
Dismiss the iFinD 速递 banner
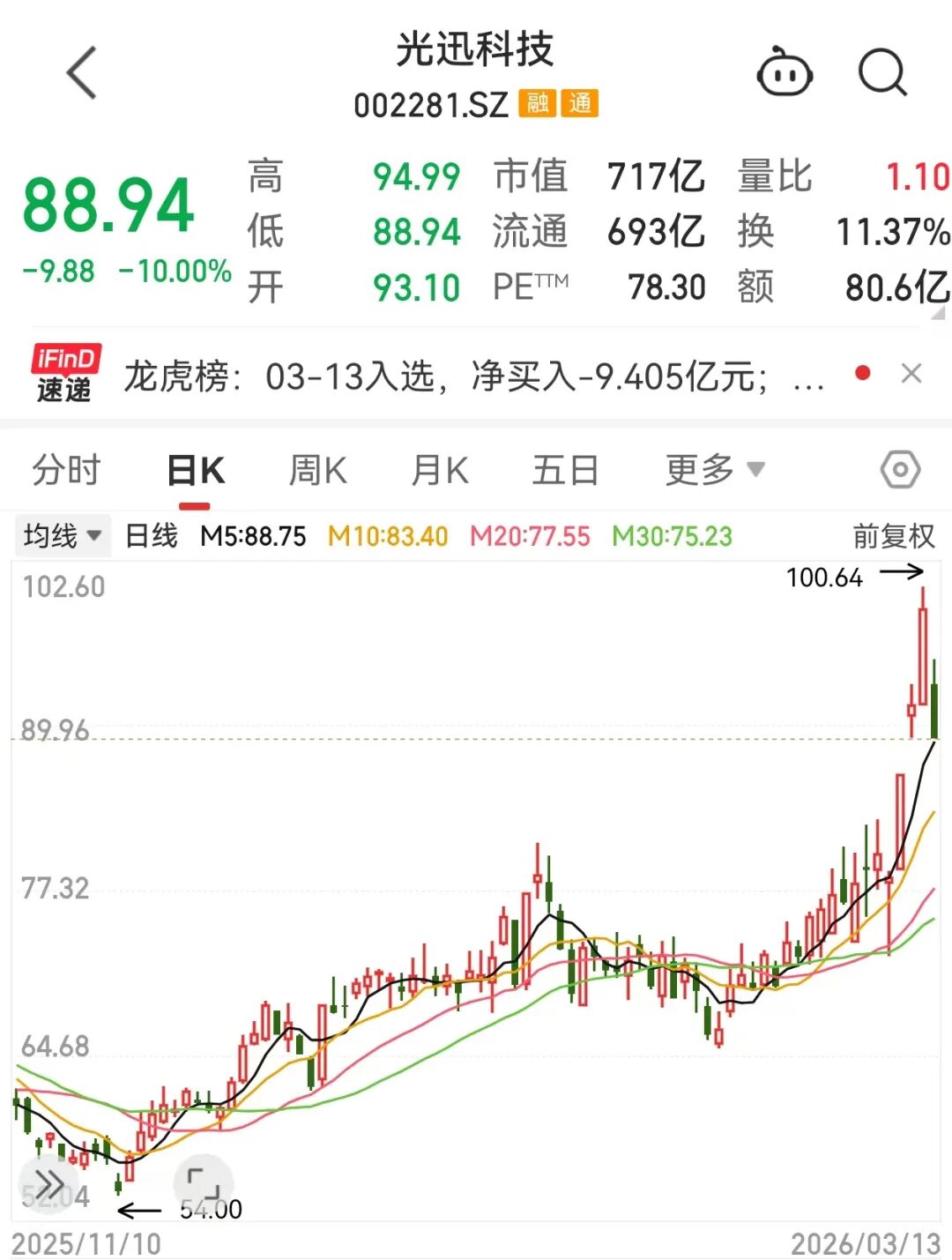(911, 374)
